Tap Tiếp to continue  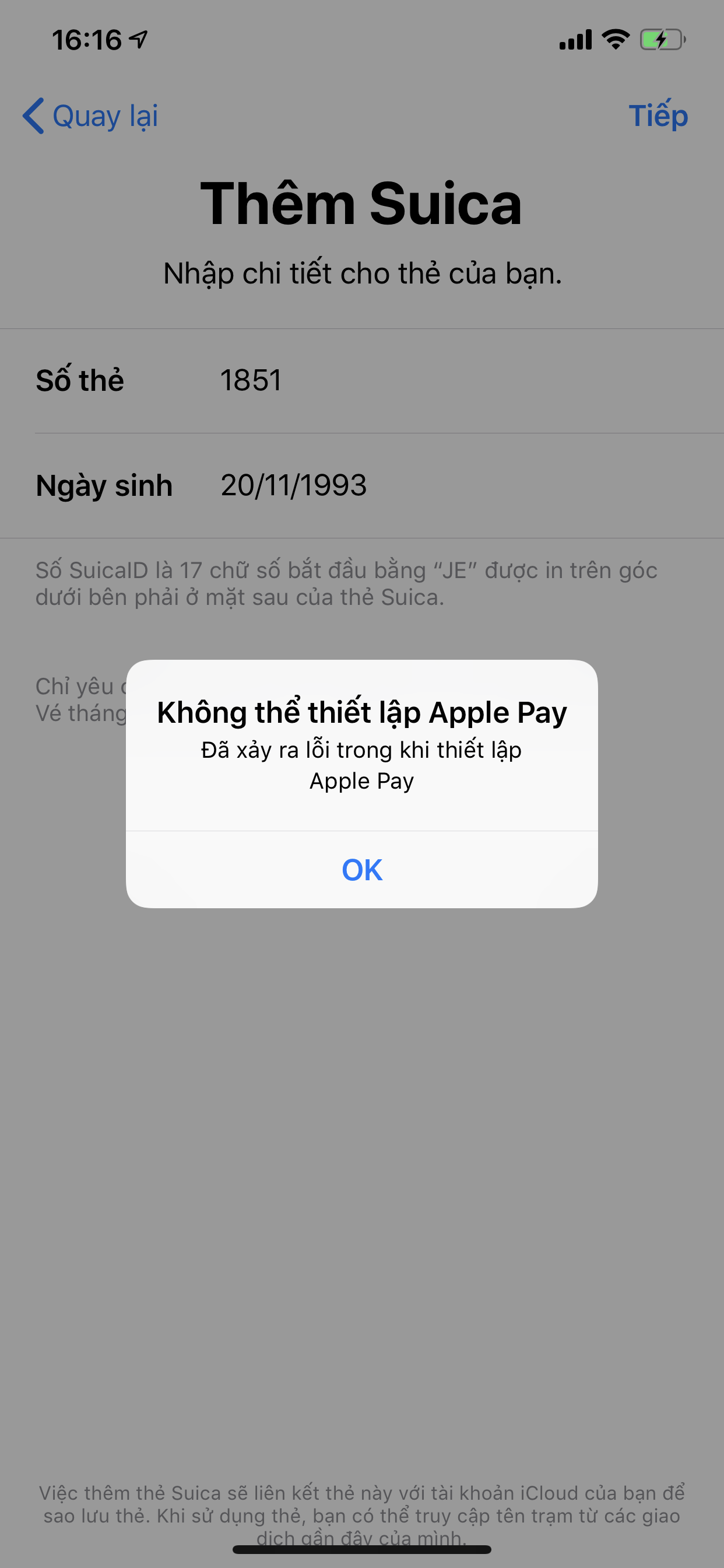pos(658,116)
